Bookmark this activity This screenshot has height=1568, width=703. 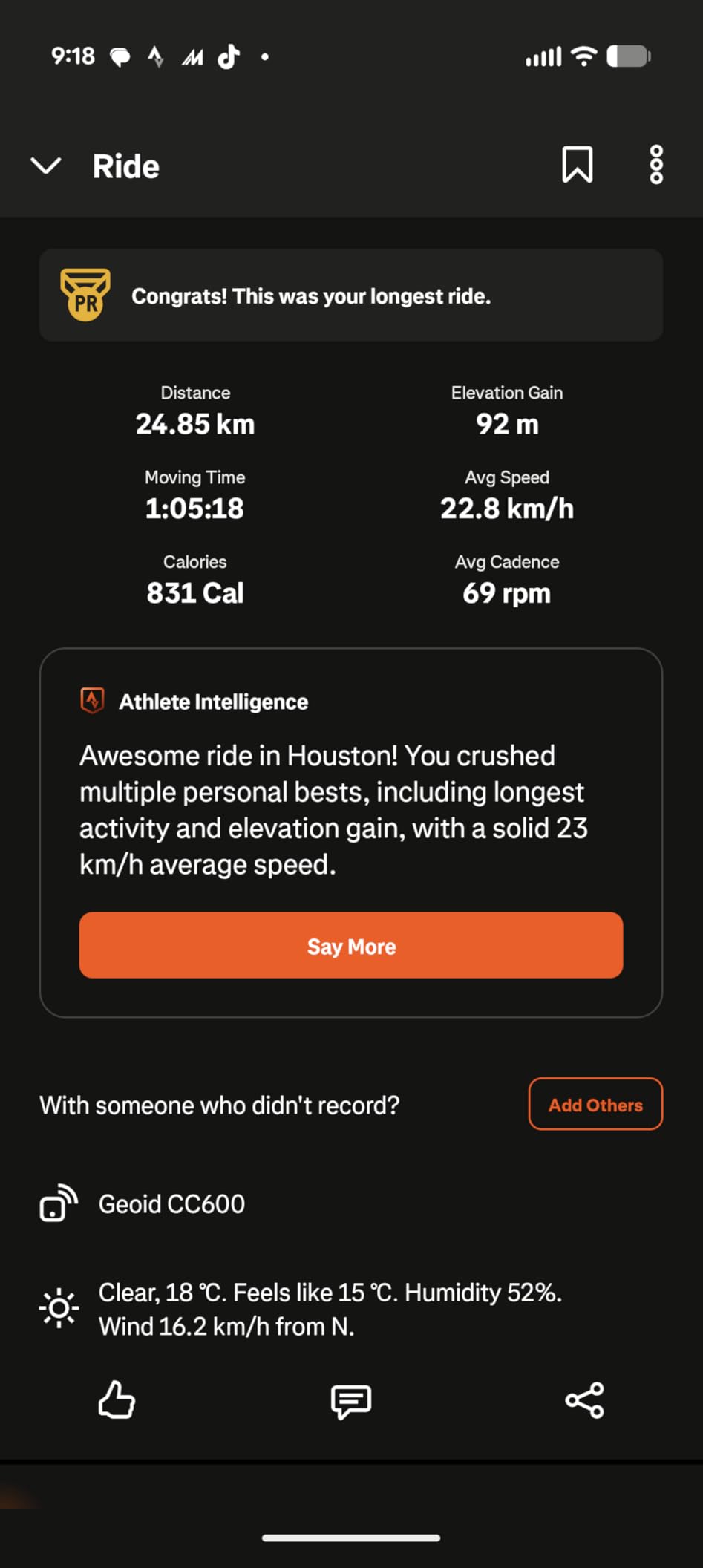[x=578, y=165]
